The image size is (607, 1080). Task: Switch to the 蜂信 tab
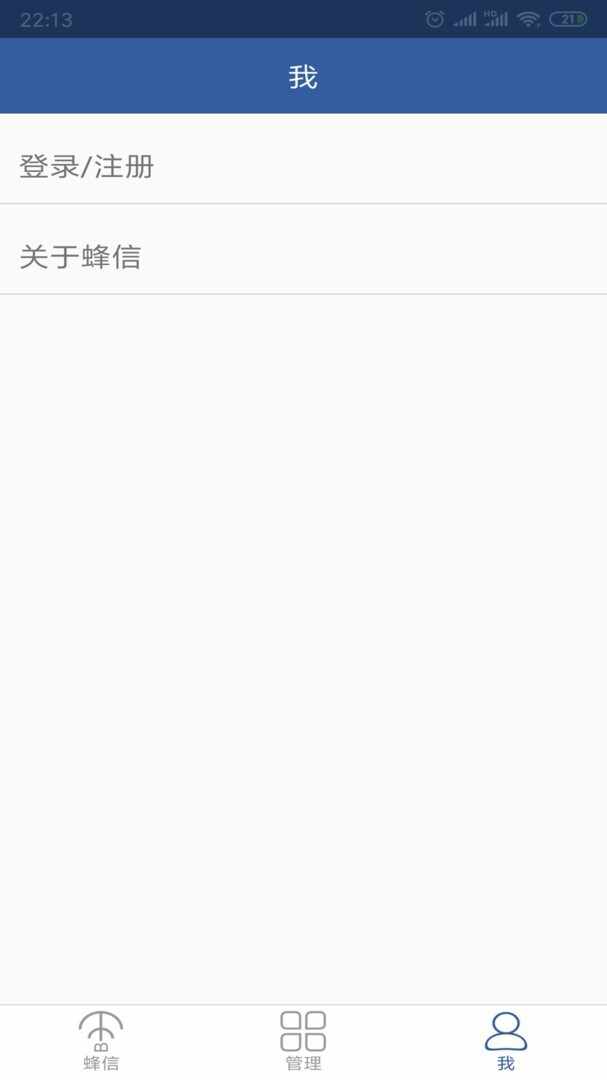click(101, 1041)
